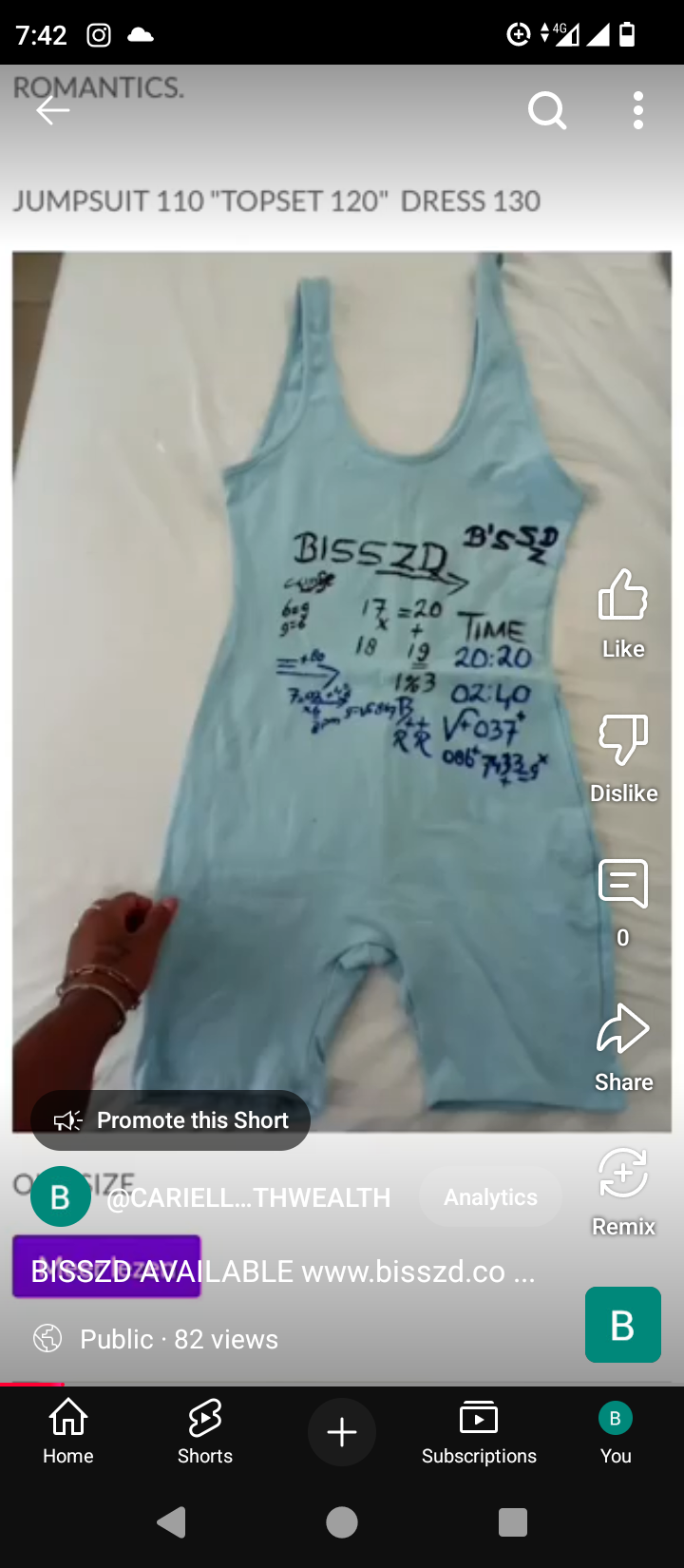Open the green B sound tile
This screenshot has width=684, height=1568.
[623, 1325]
